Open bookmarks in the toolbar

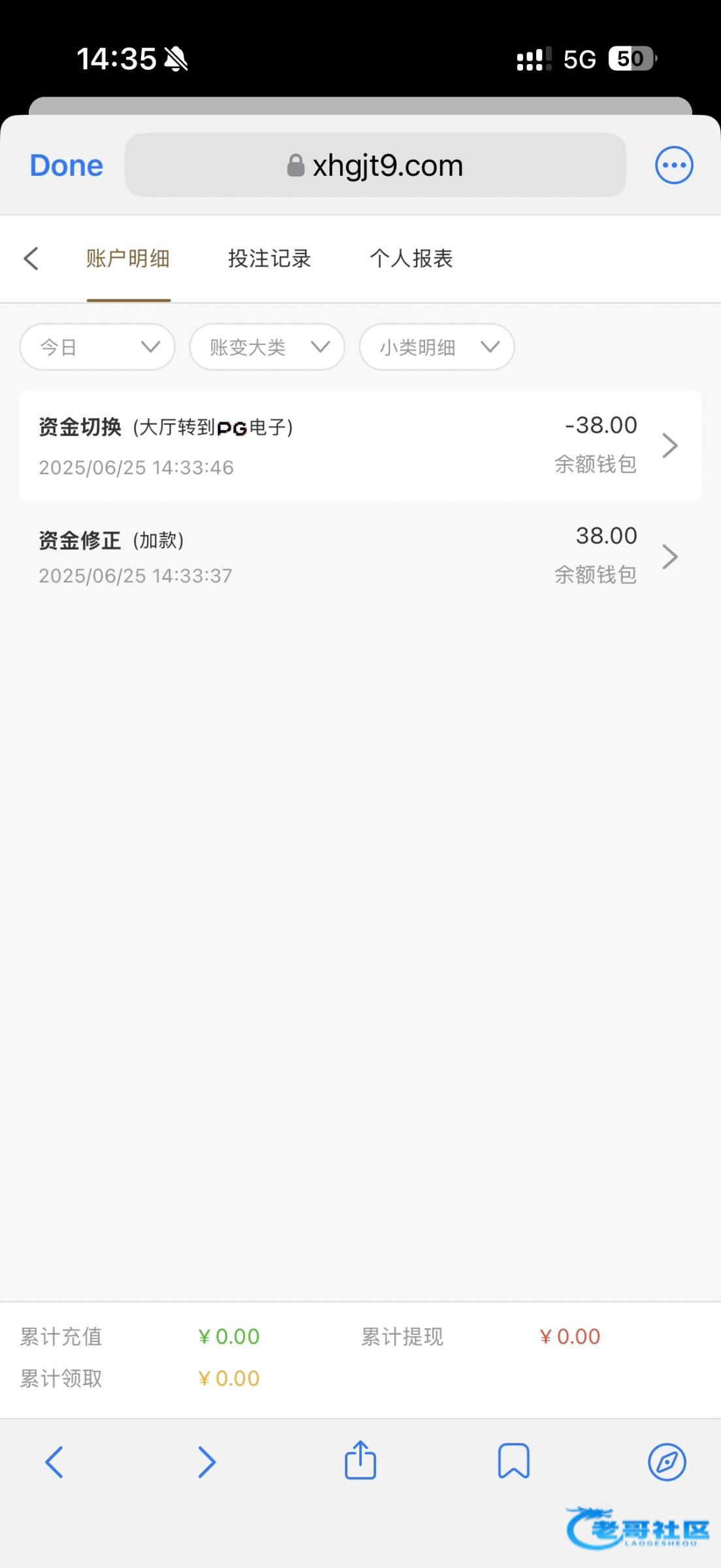click(x=514, y=1461)
